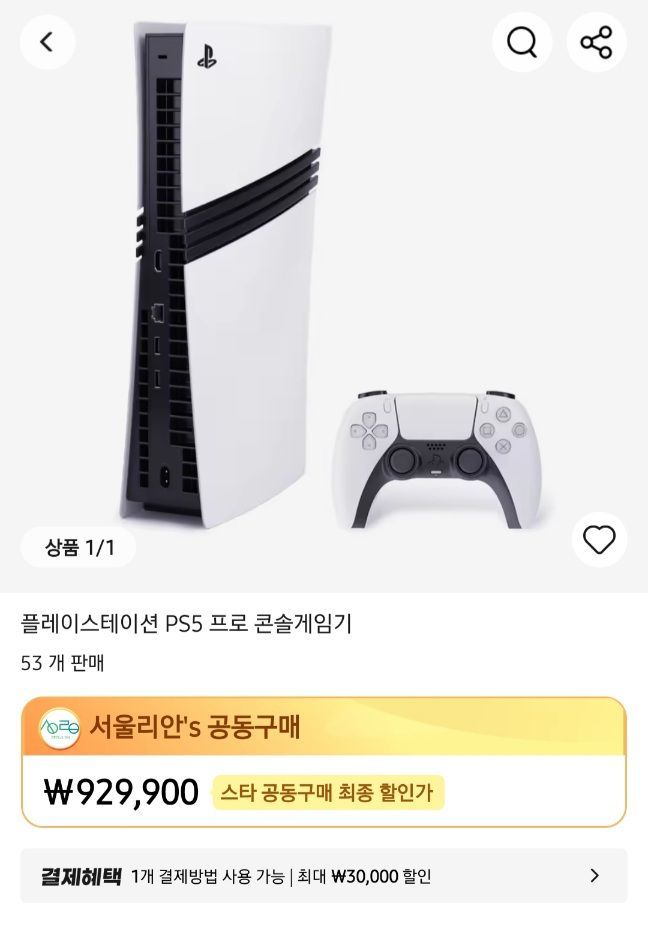Screen dimensions: 648x930
Task: Open search with the magnifier icon
Action: [x=522, y=42]
